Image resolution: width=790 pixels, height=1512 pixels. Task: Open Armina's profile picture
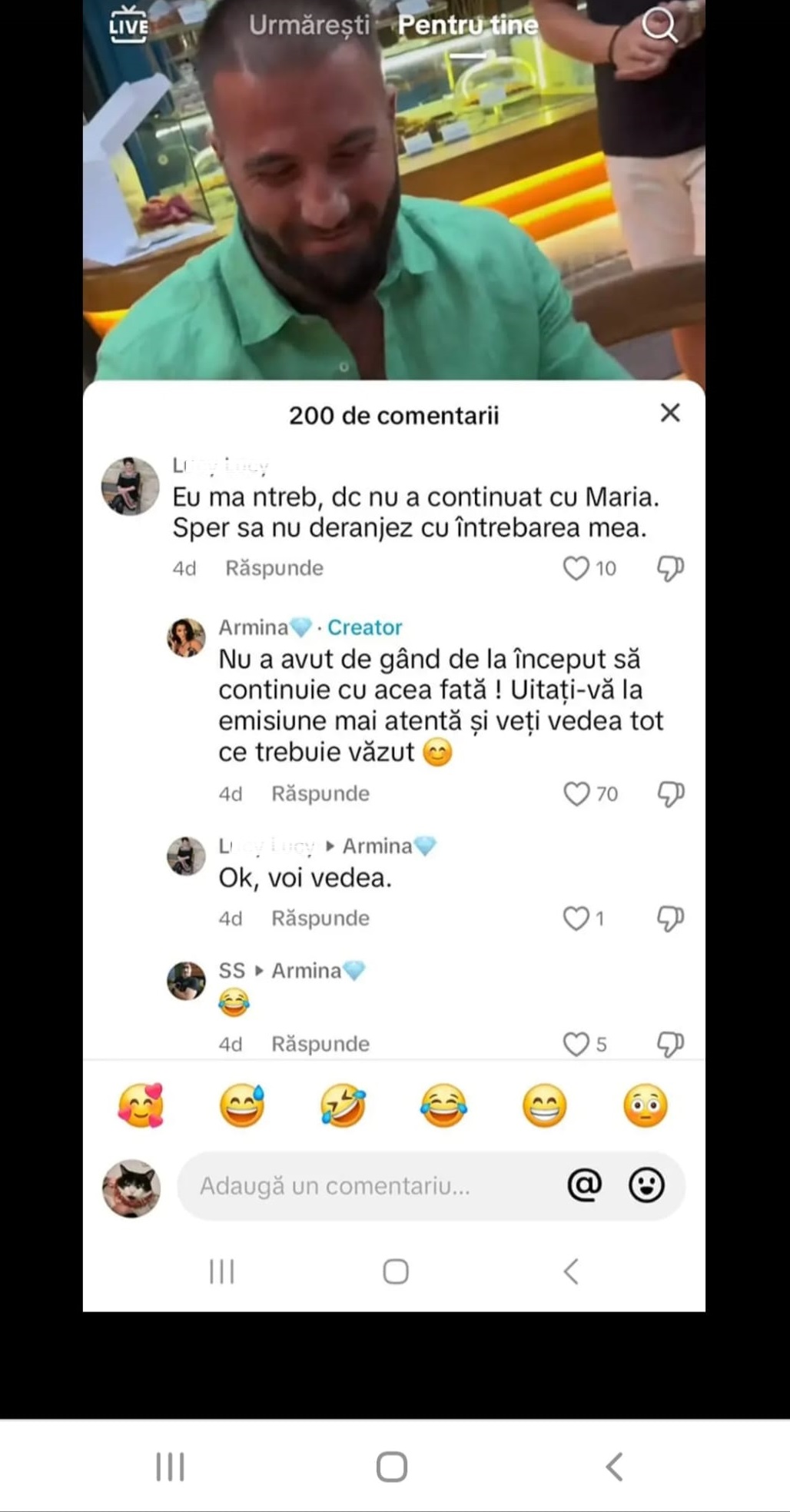coord(186,637)
